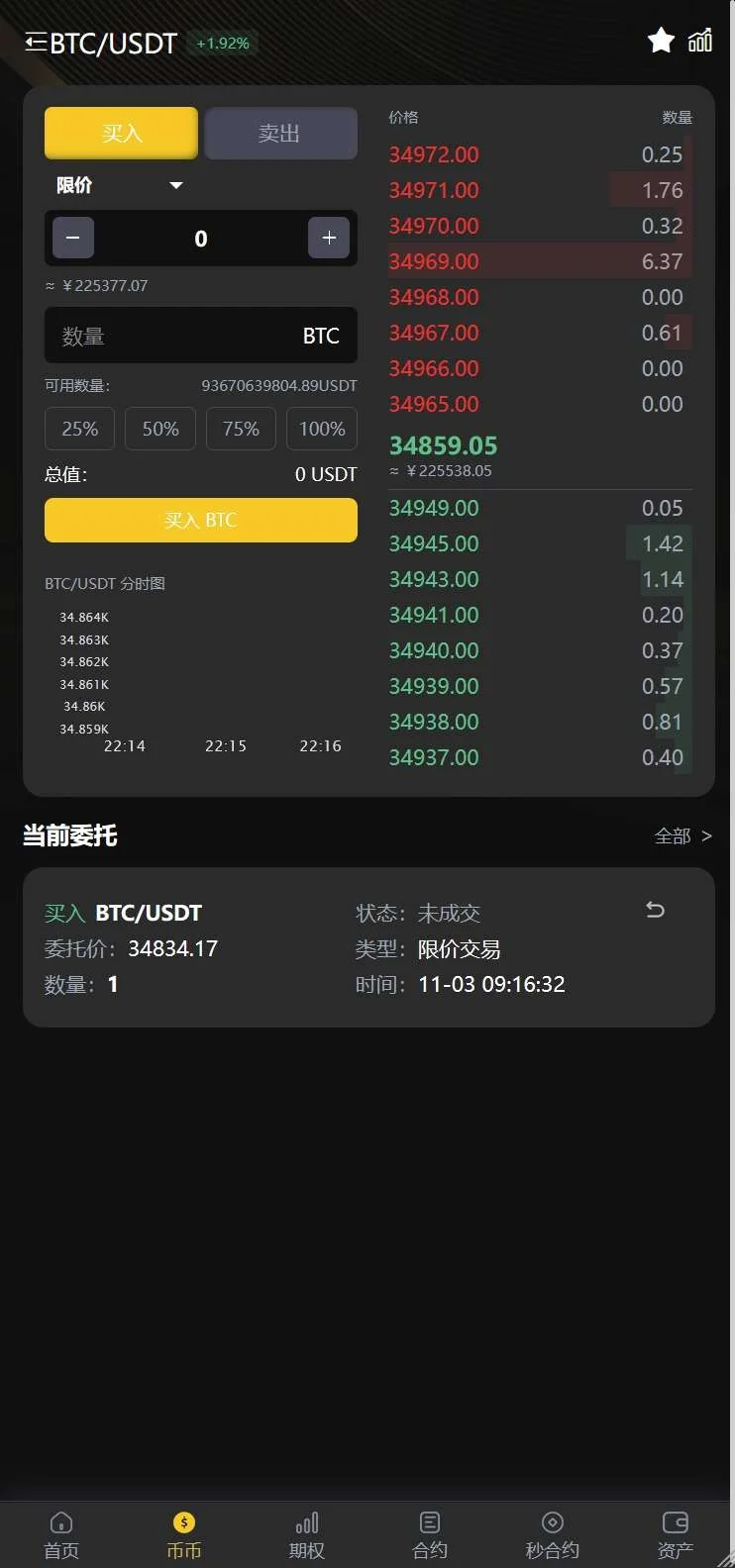
Task: Choose the 75% amount chip
Action: pyautogui.click(x=241, y=429)
